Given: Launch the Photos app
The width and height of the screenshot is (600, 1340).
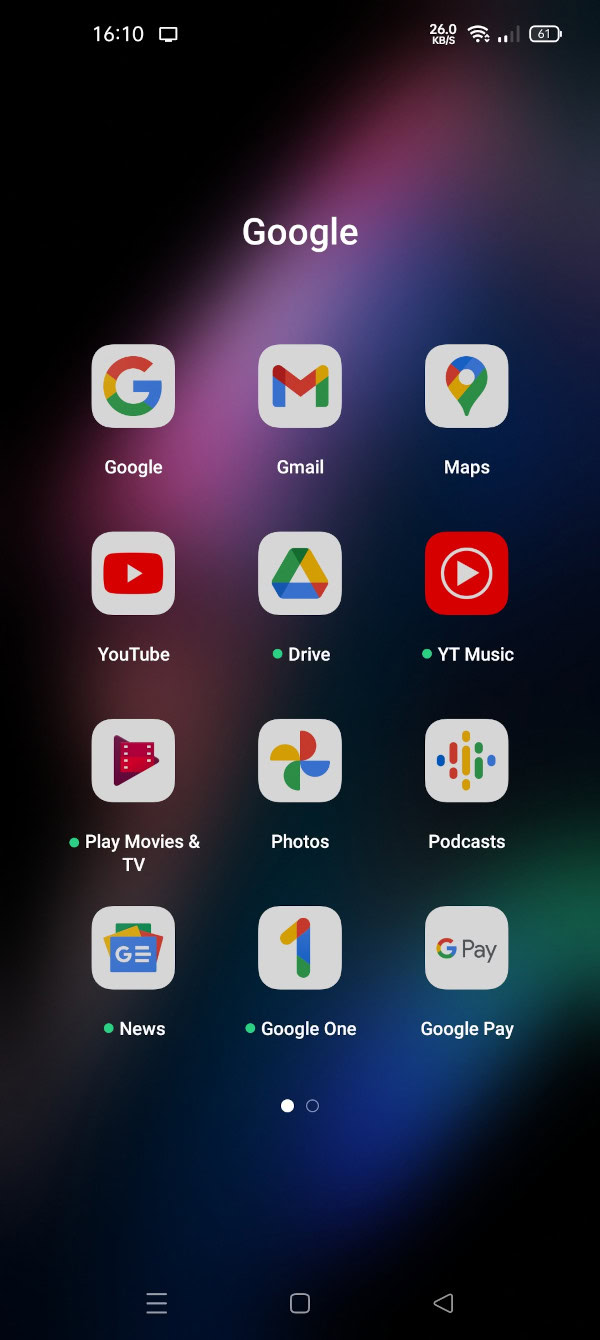Looking at the screenshot, I should point(300,760).
